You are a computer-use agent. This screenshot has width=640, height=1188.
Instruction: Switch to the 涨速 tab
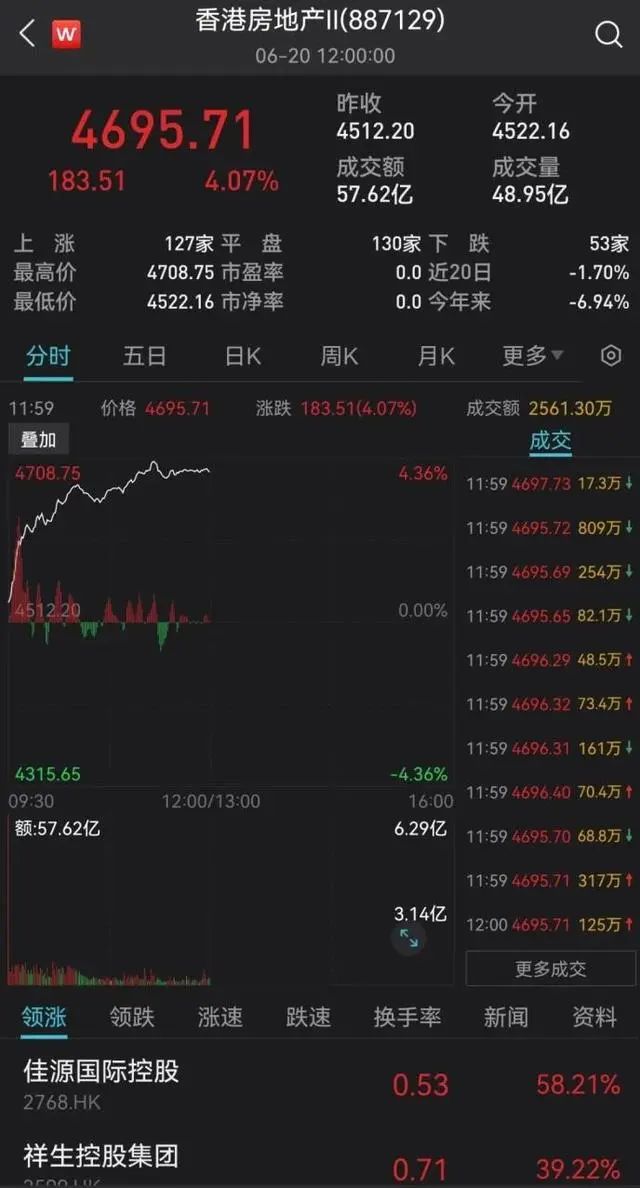220,1017
